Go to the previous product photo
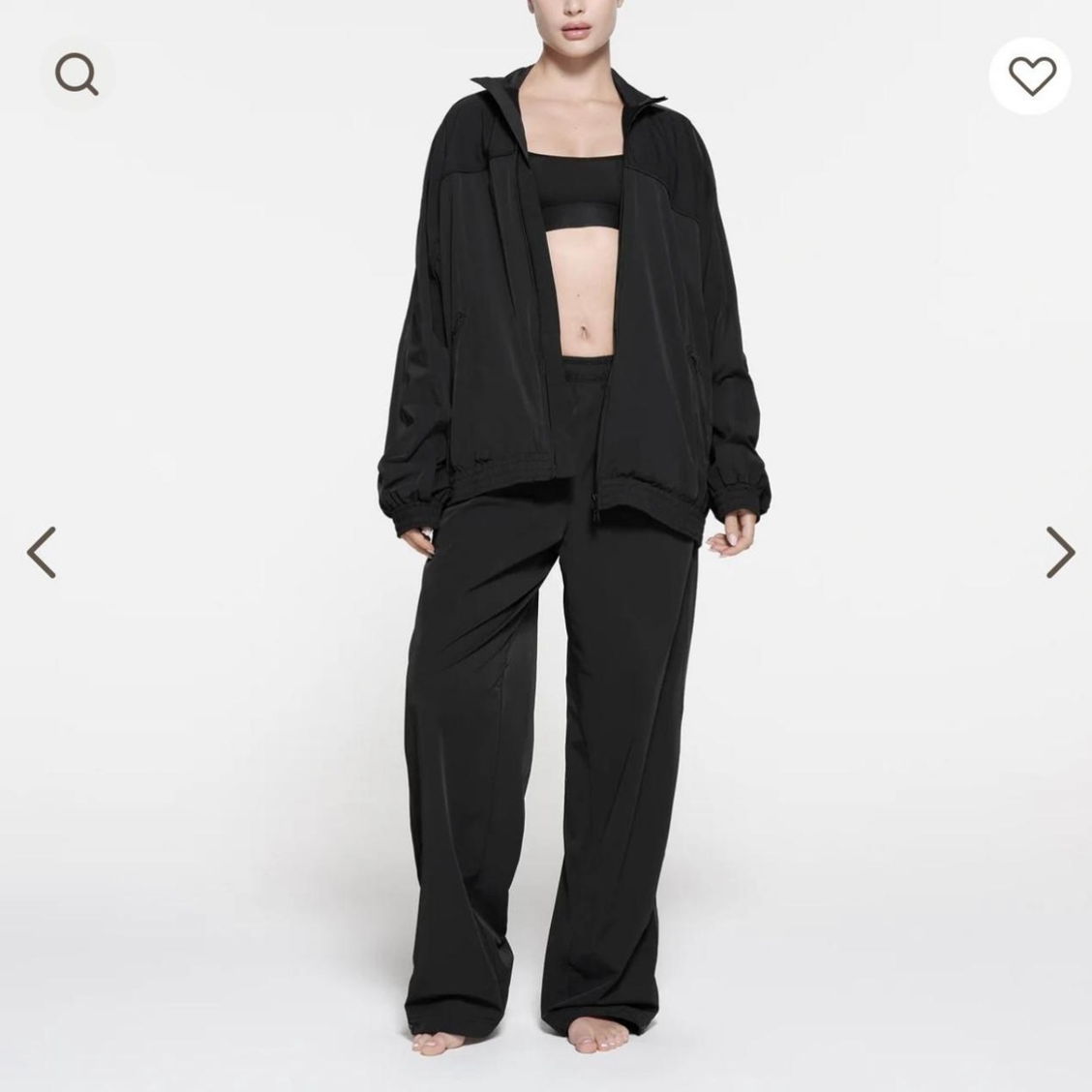 pyautogui.click(x=42, y=552)
